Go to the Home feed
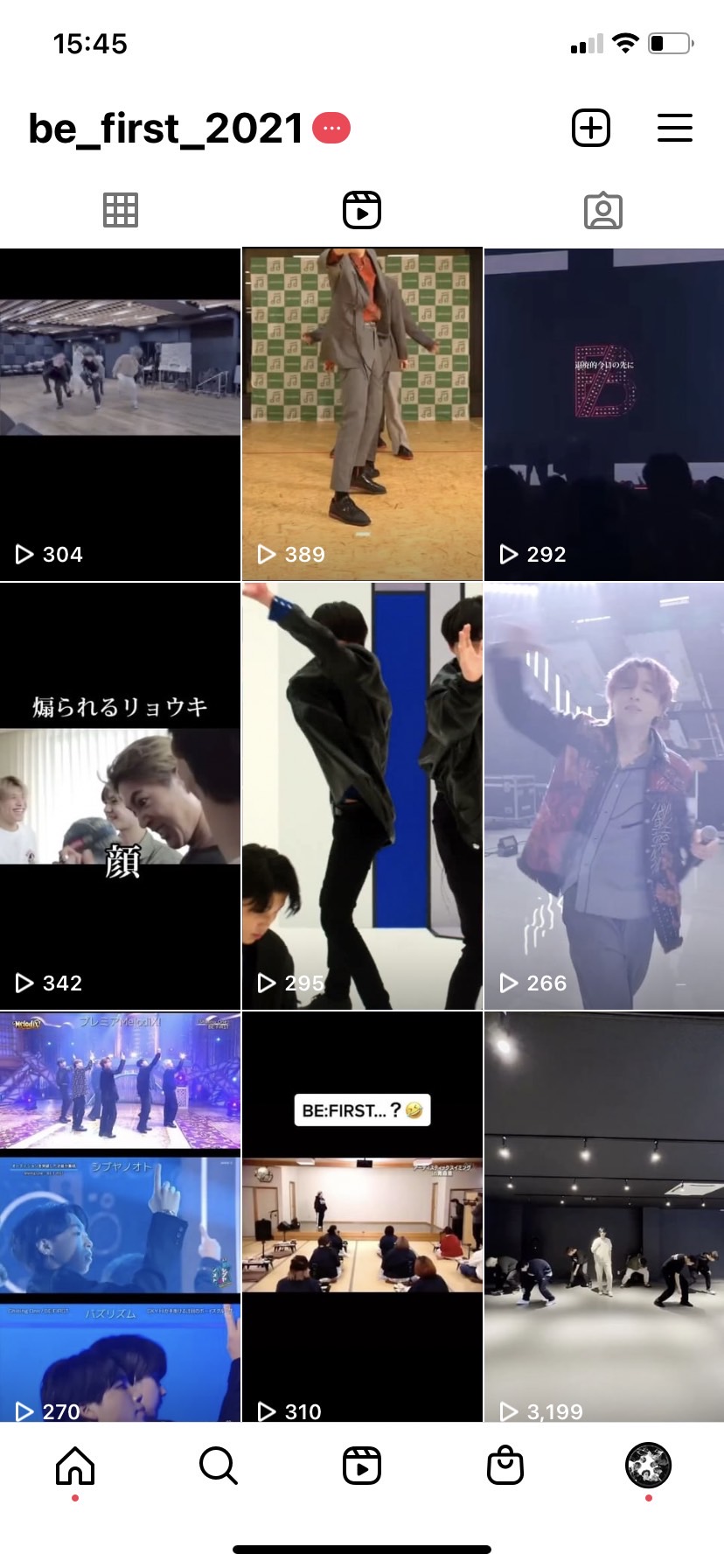Screen dimensions: 724x1568 (x=75, y=1466)
